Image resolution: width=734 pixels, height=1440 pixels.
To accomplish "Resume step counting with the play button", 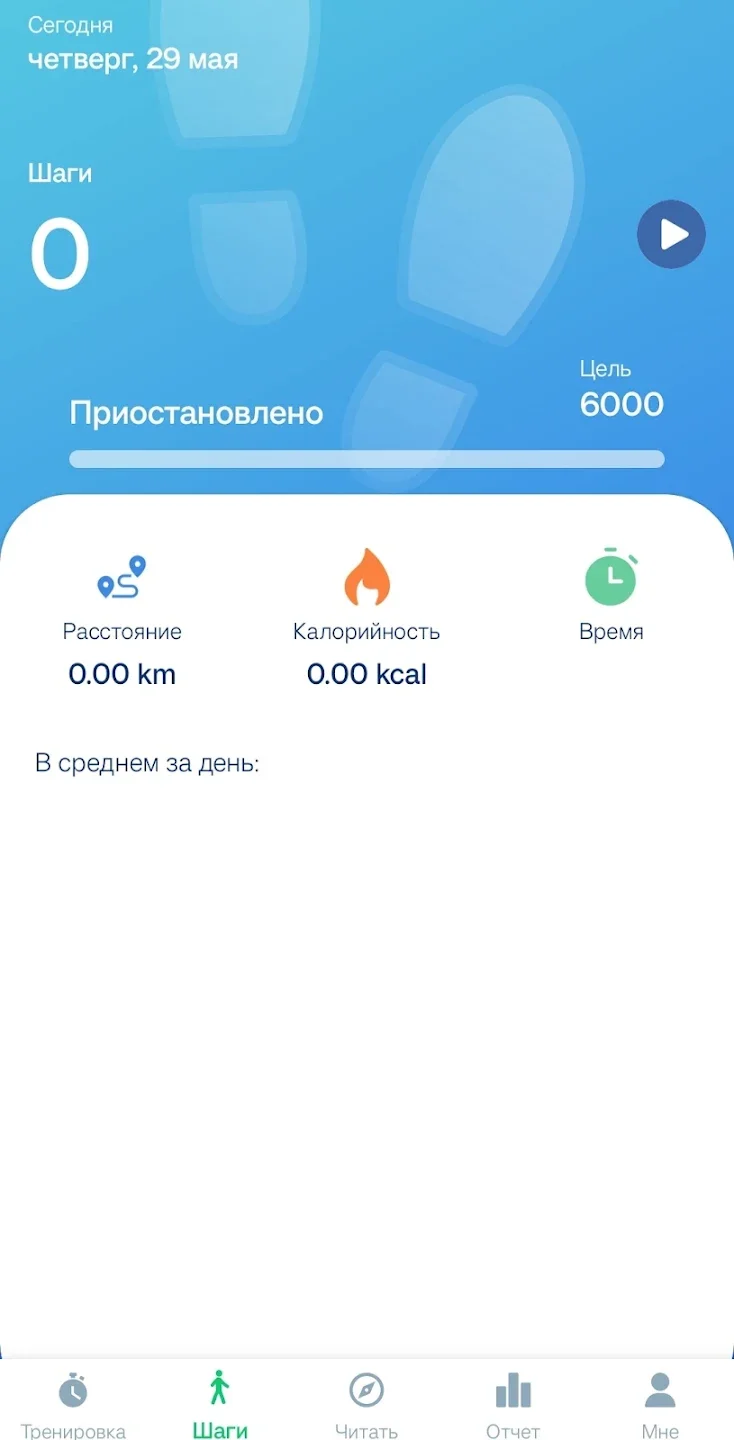I will click(x=671, y=235).
